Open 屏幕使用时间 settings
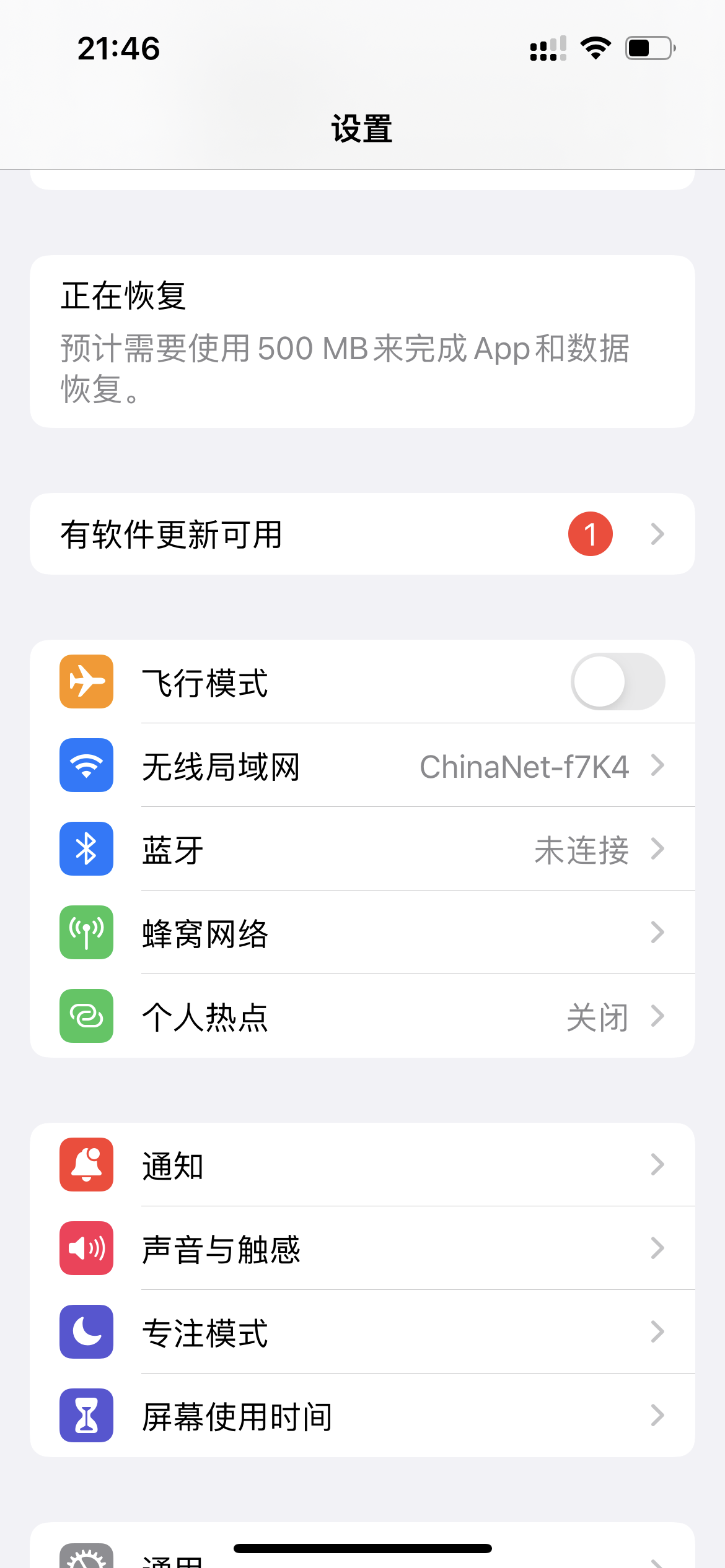 click(x=362, y=1416)
